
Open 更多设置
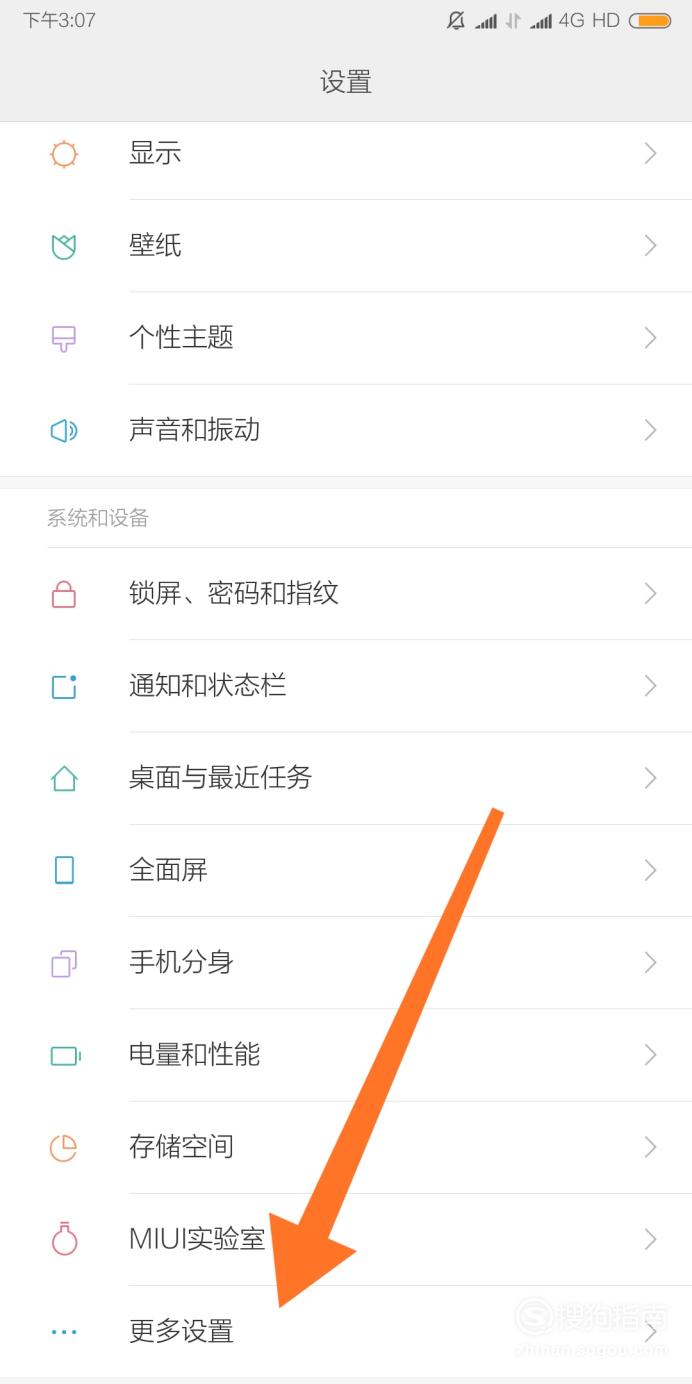[346, 1331]
